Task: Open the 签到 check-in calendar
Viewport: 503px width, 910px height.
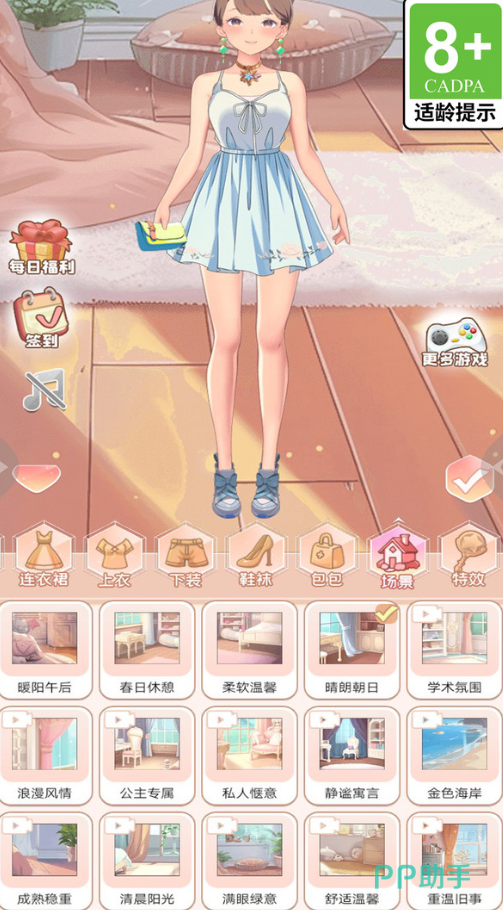Action: pos(41,318)
